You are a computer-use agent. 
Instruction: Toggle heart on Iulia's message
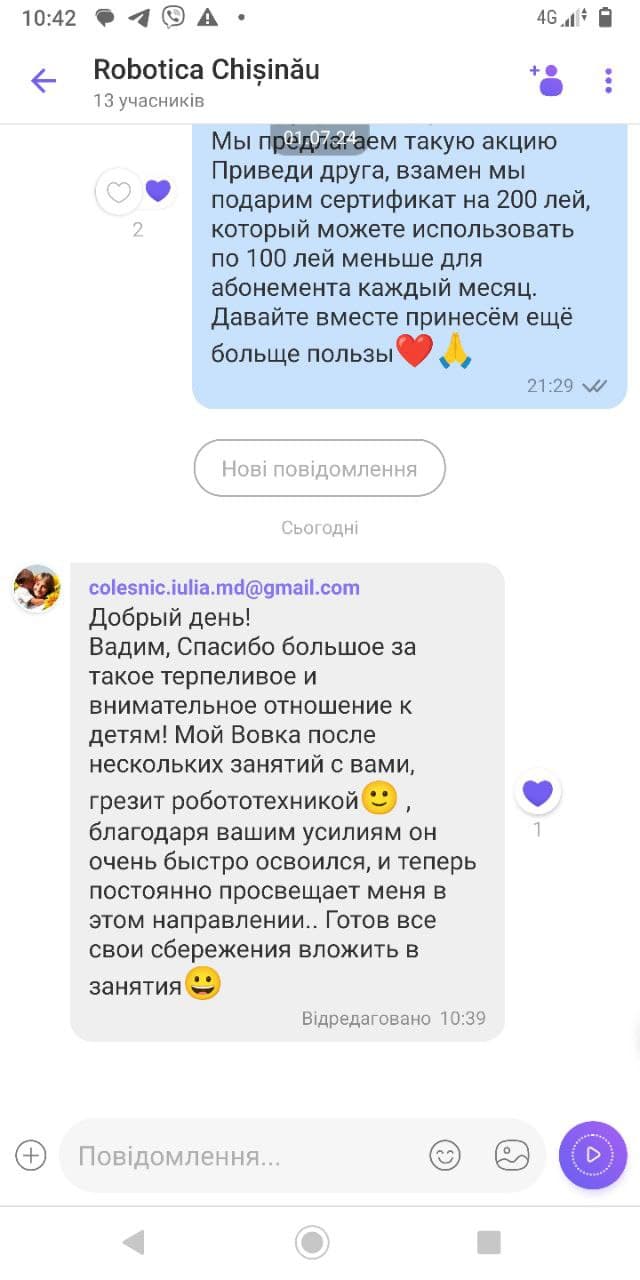(x=538, y=793)
